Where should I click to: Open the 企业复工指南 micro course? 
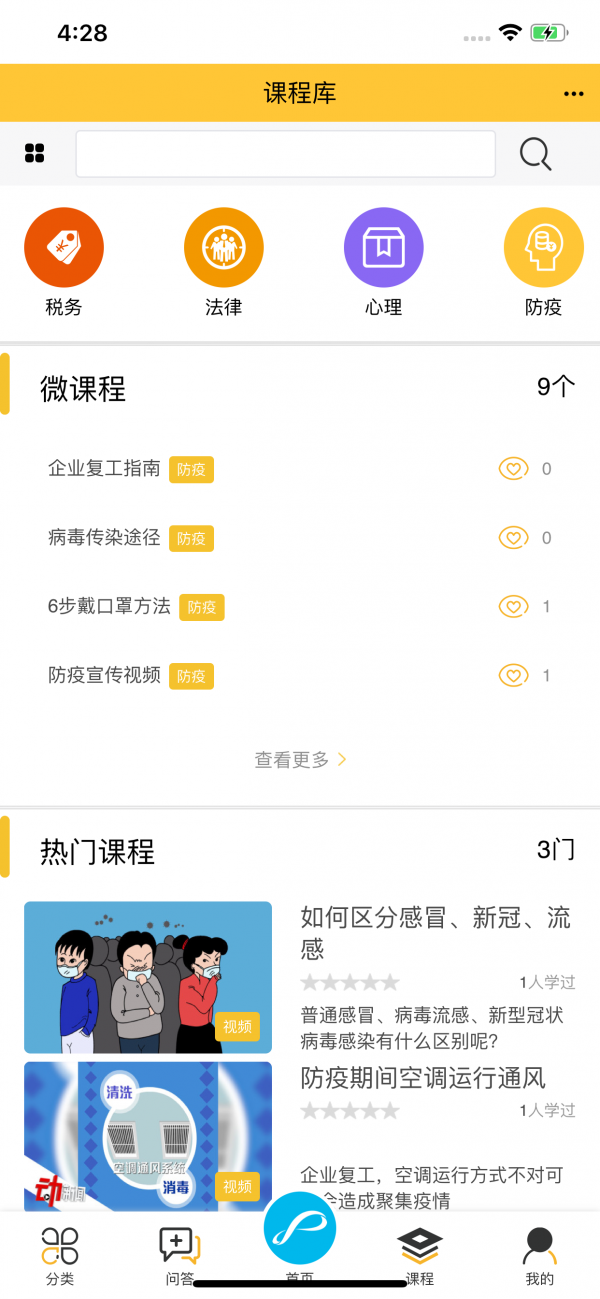[x=104, y=468]
